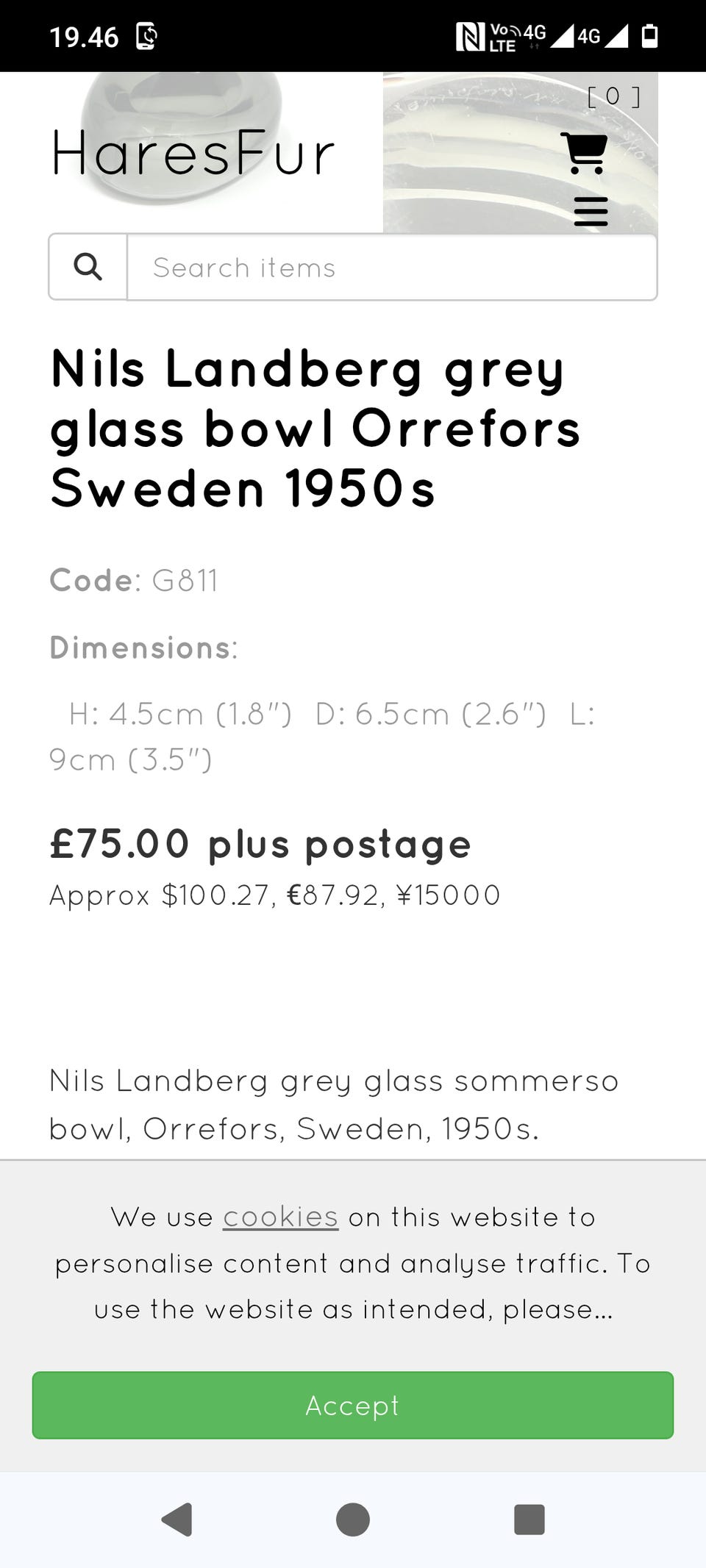Return to the home screen
Screen dimensions: 706x1568
(353, 1519)
